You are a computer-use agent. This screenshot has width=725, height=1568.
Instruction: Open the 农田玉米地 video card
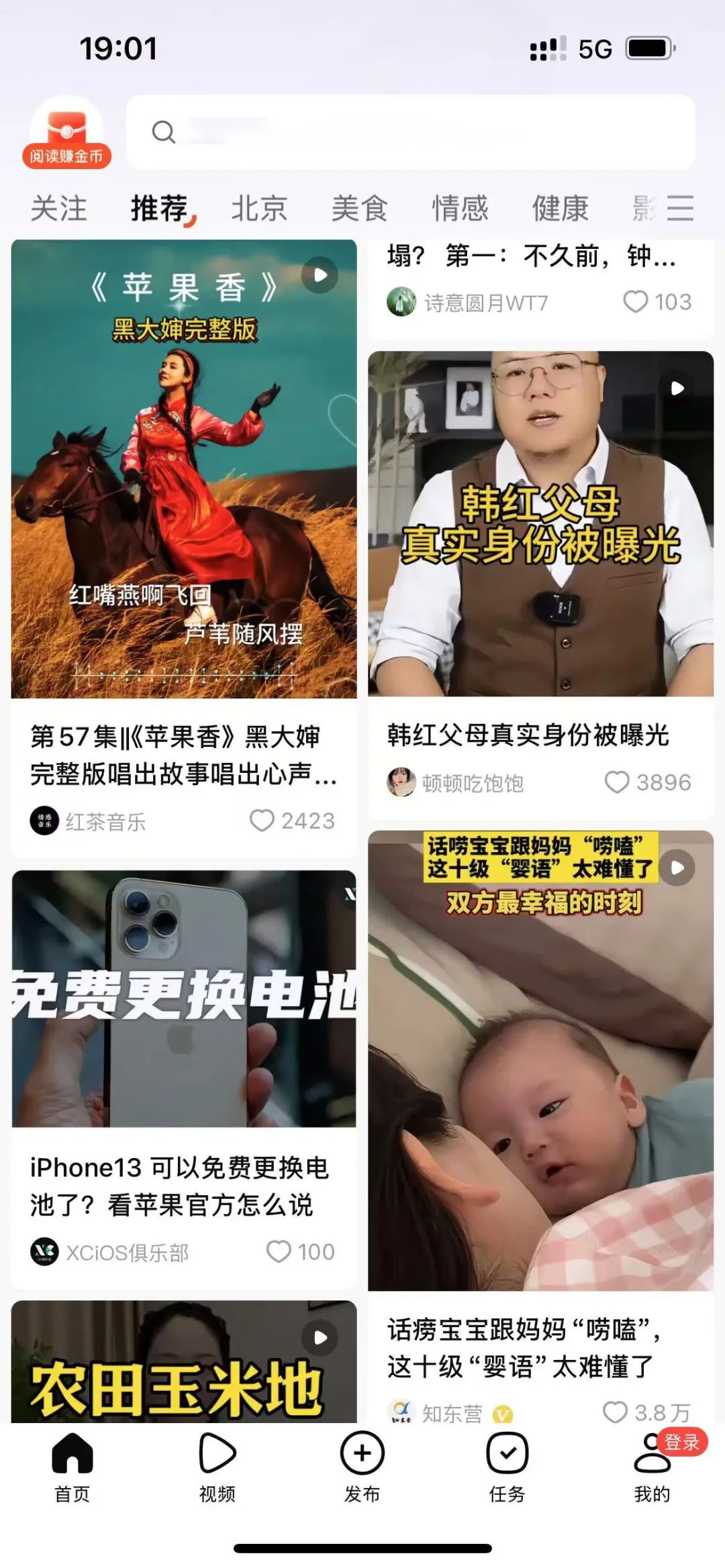(184, 1361)
